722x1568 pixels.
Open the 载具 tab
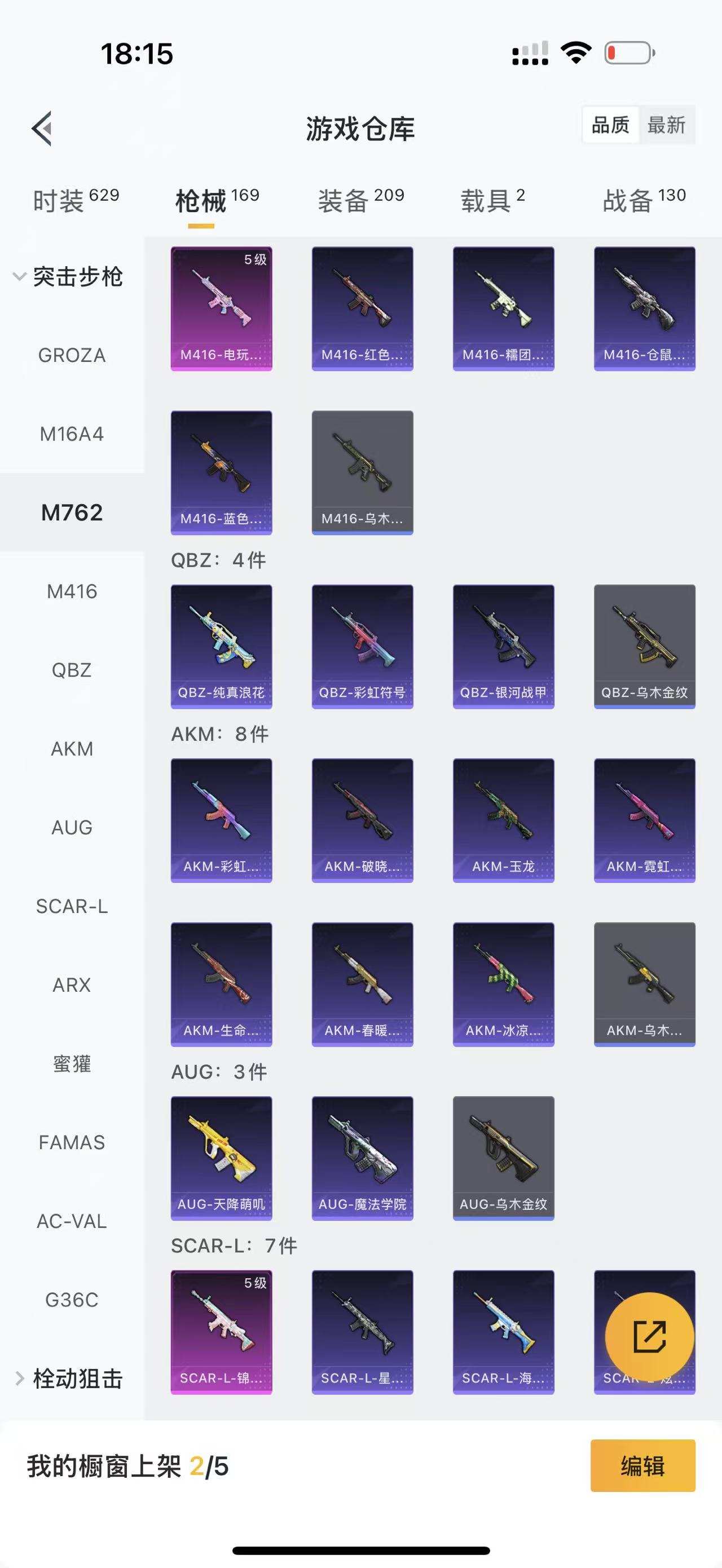(492, 200)
